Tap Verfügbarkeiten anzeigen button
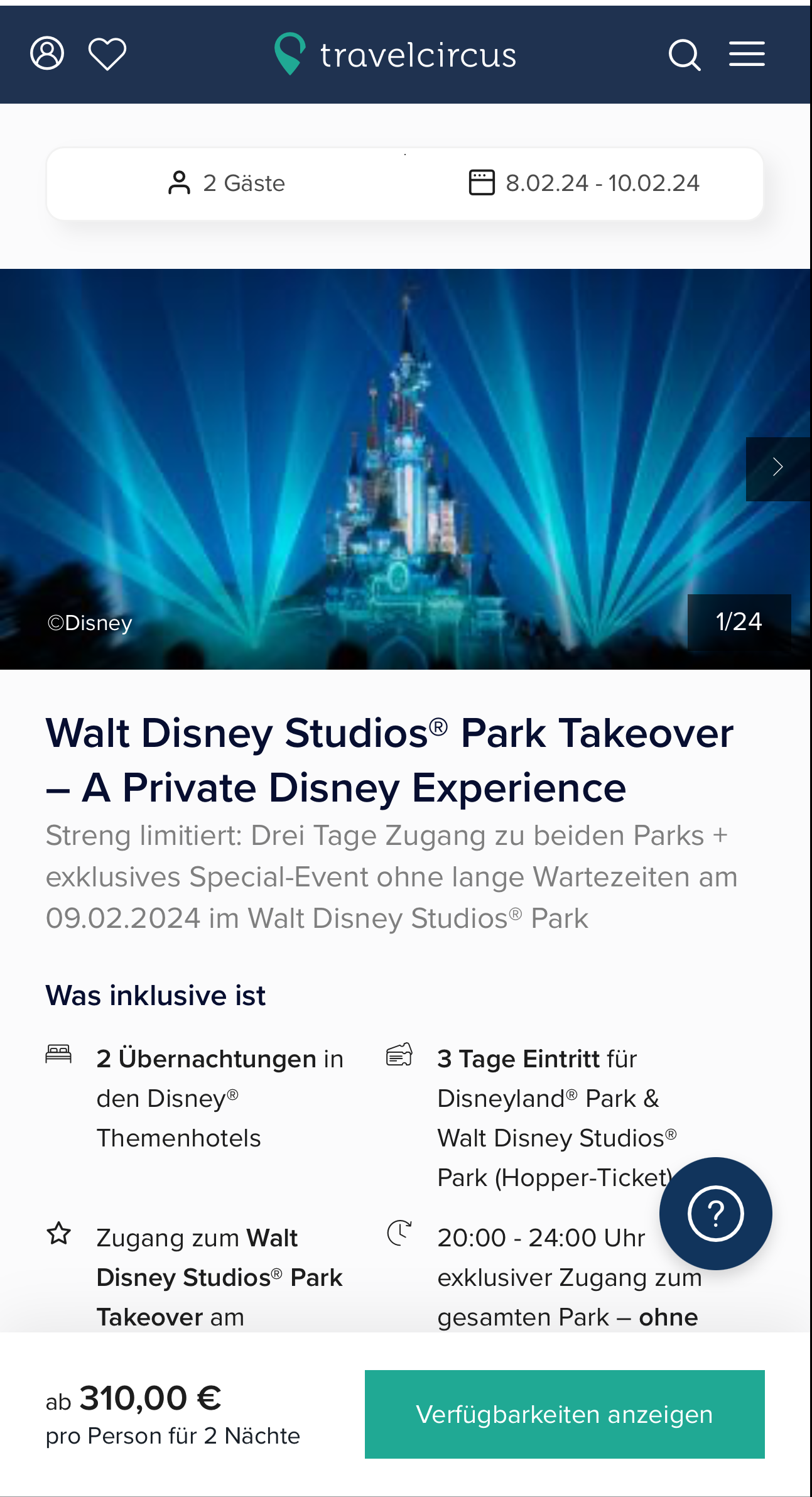812x1497 pixels. click(564, 1414)
